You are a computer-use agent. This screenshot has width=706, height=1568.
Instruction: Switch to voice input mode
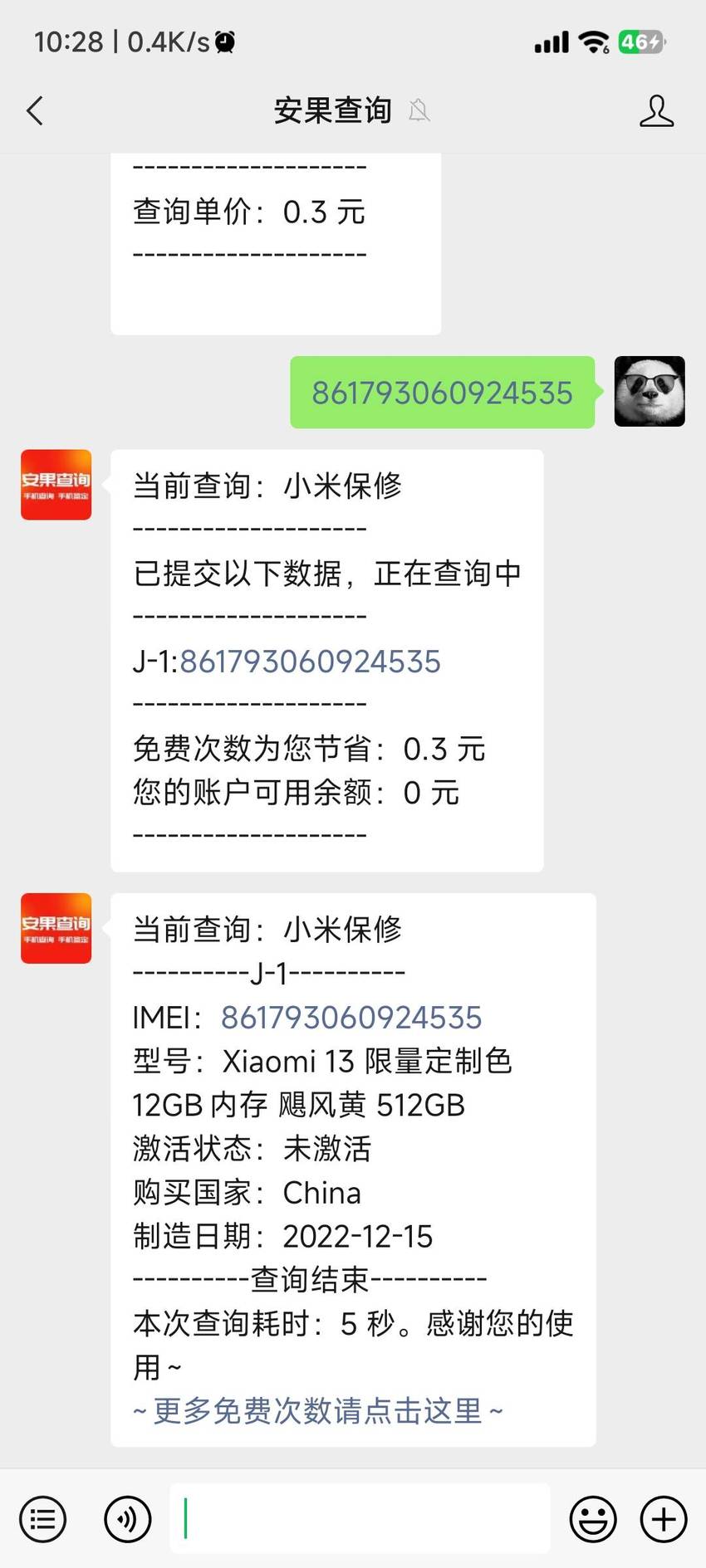coord(127,1519)
